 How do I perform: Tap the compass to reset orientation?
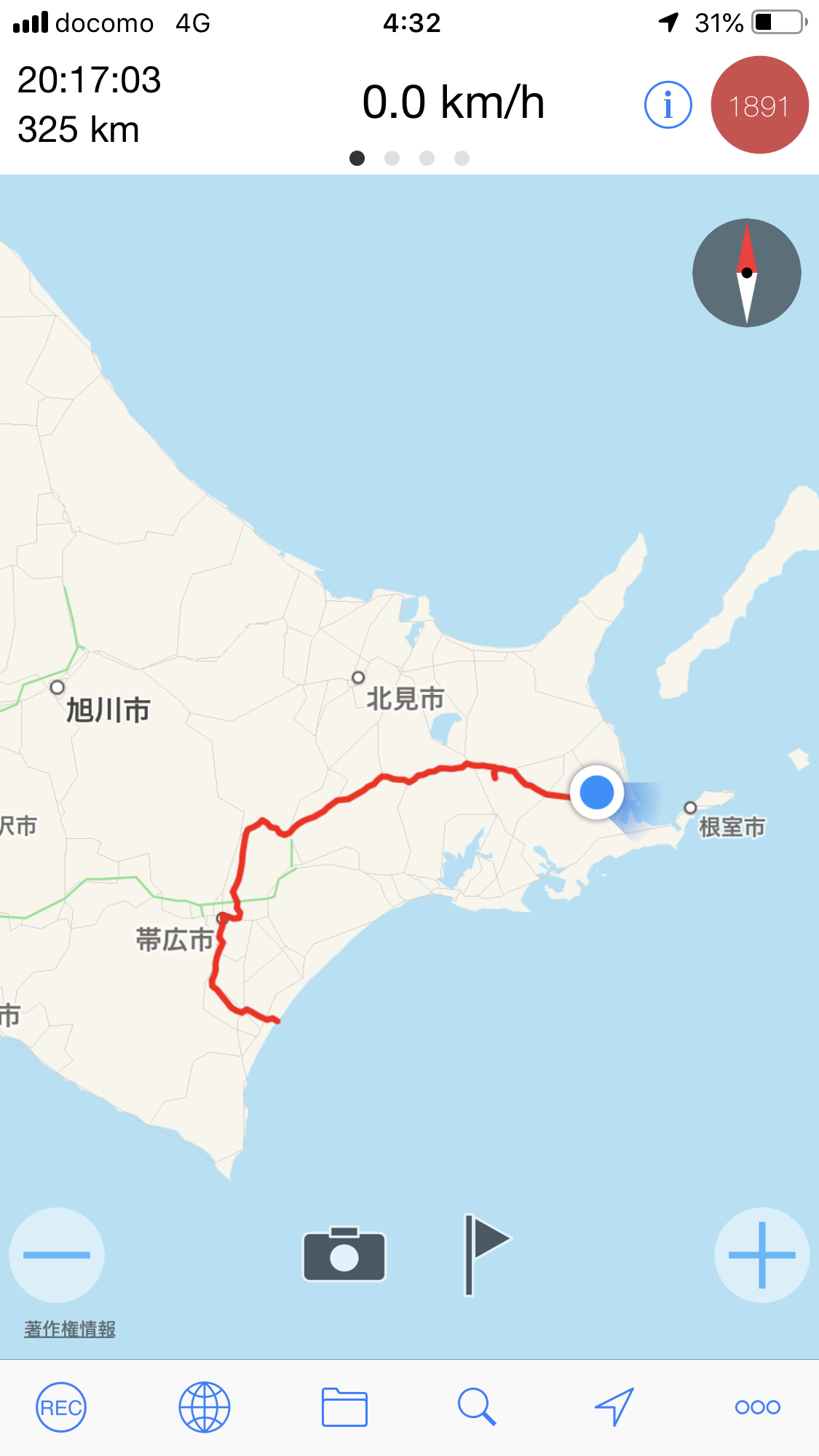746,273
